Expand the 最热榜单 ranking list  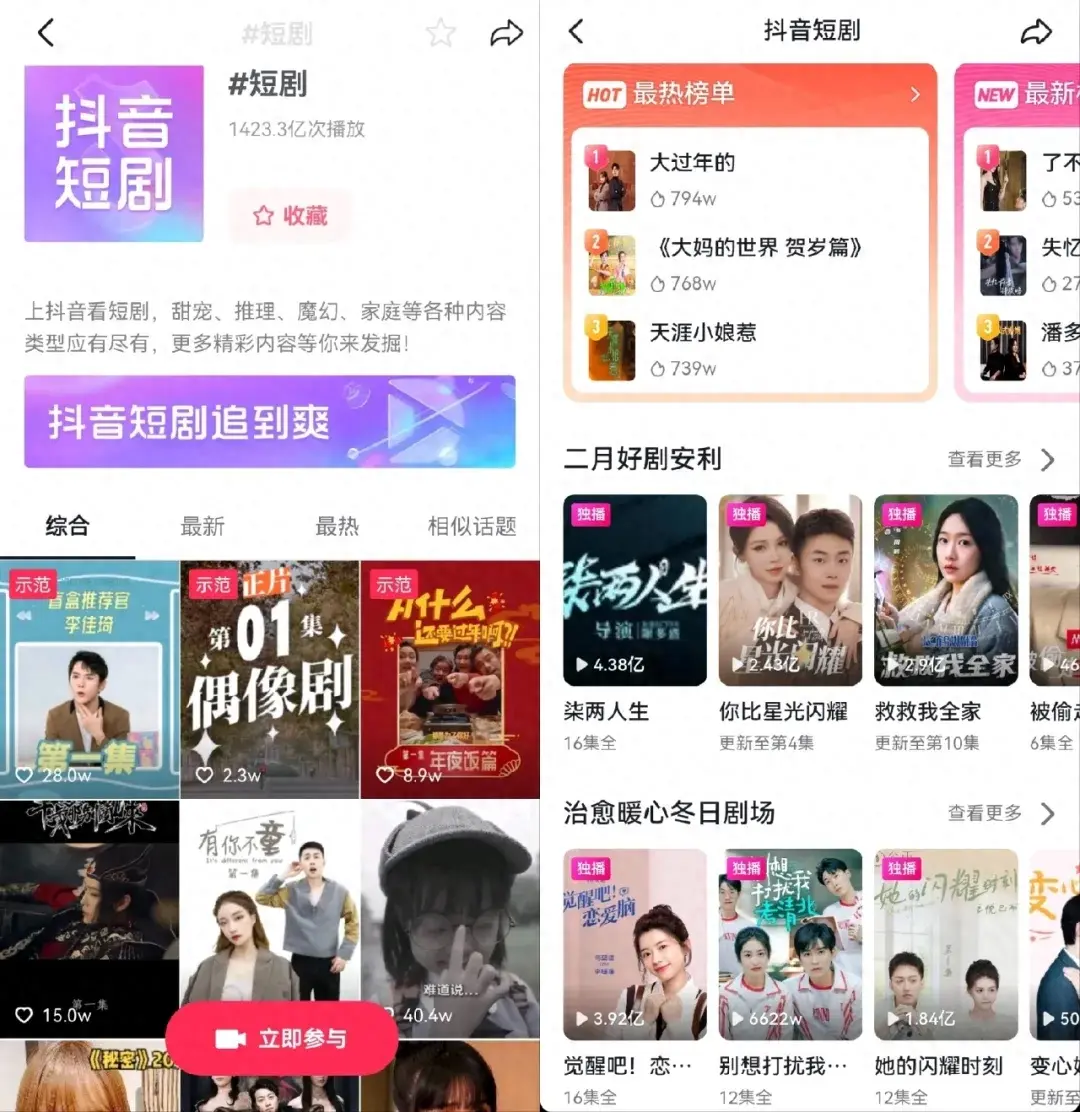914,95
